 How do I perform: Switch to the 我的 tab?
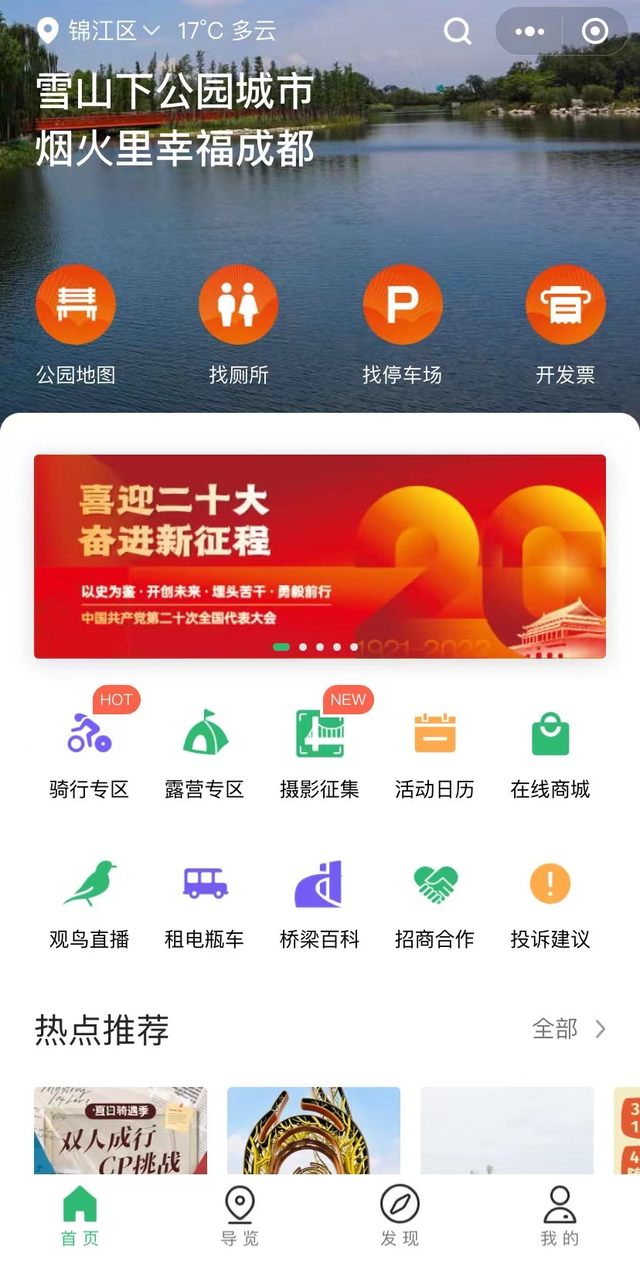click(x=560, y=1216)
